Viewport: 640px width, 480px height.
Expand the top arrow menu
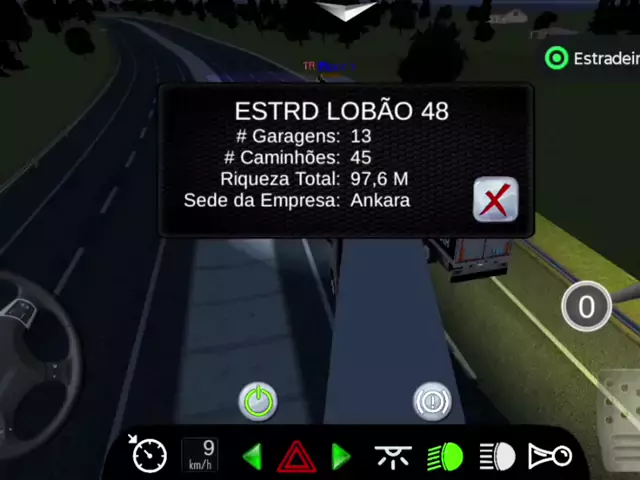[x=346, y=11]
